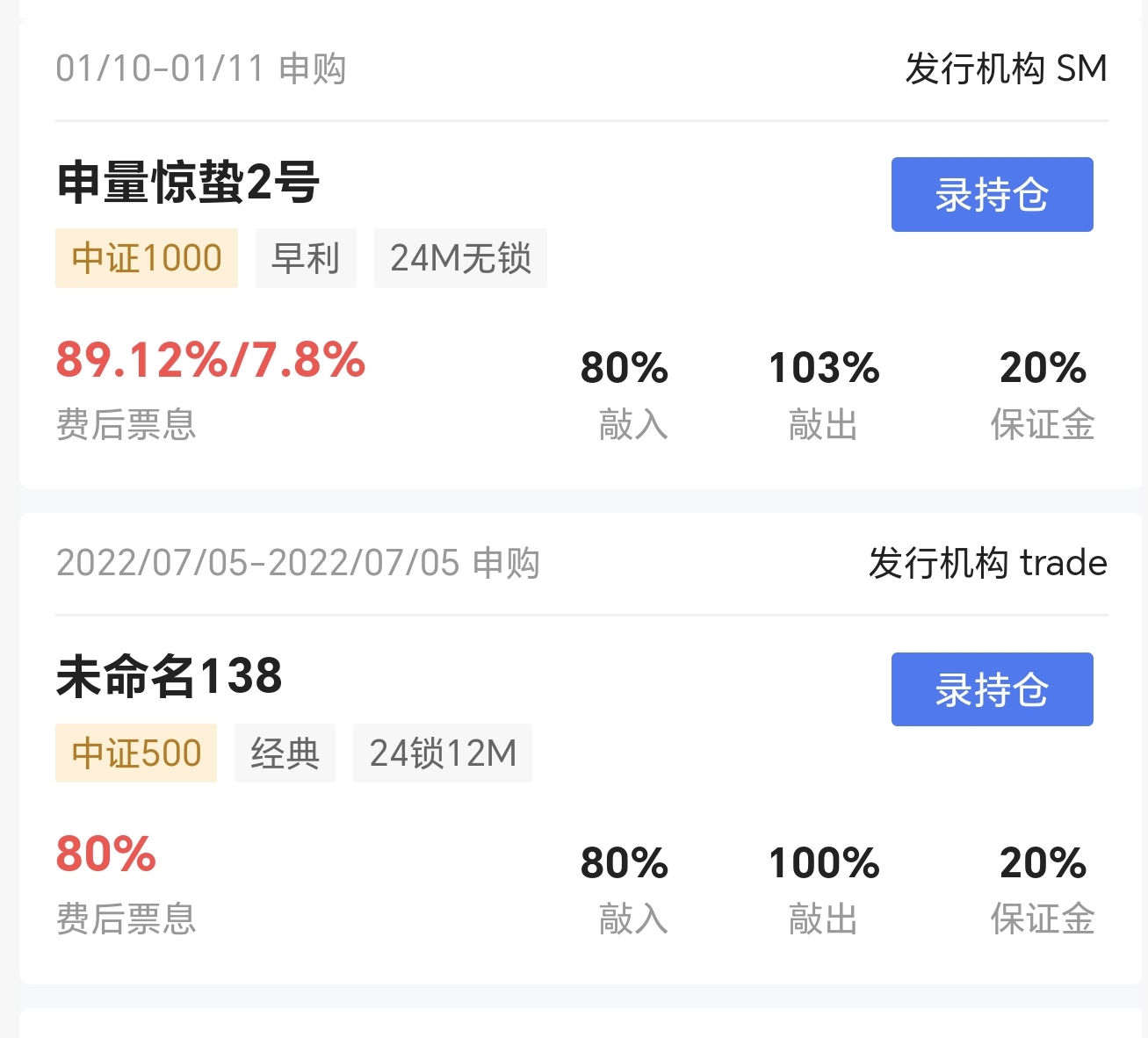The height and width of the screenshot is (1038, 1148).
Task: Open the 申量惊蛰2号 product card
Action: [x=581, y=254]
